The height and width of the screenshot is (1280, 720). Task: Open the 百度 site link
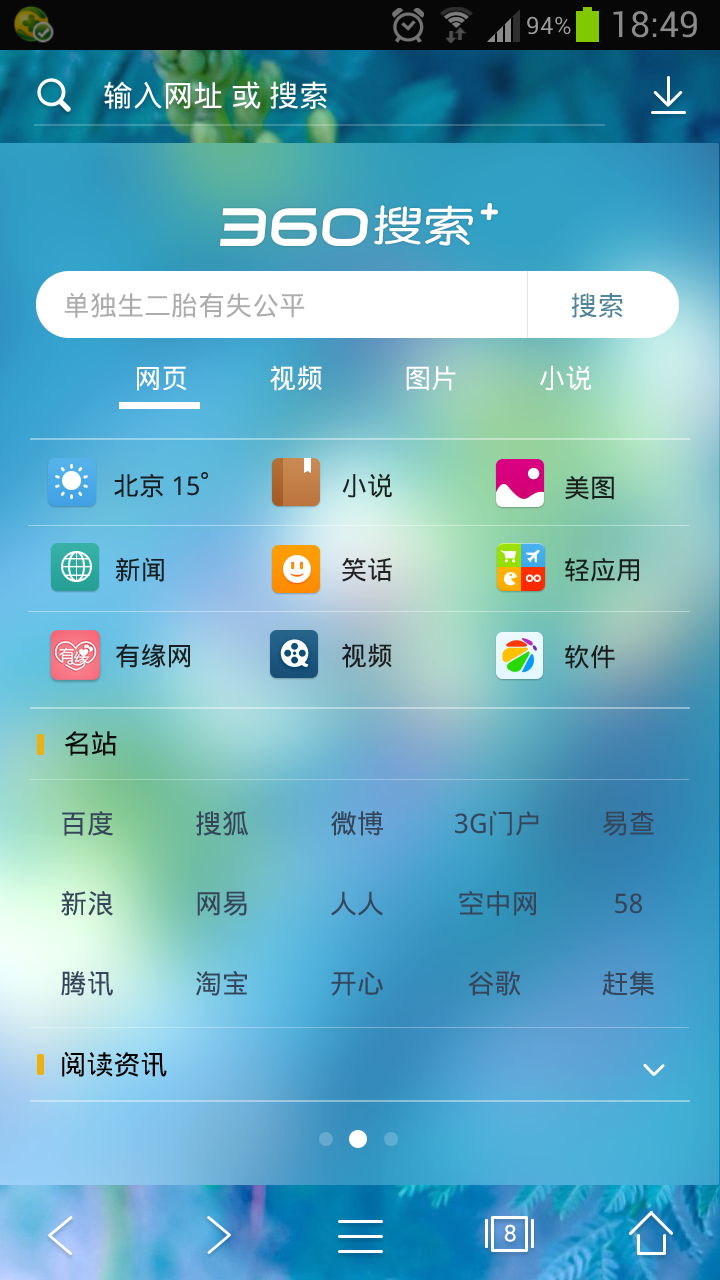click(x=88, y=824)
